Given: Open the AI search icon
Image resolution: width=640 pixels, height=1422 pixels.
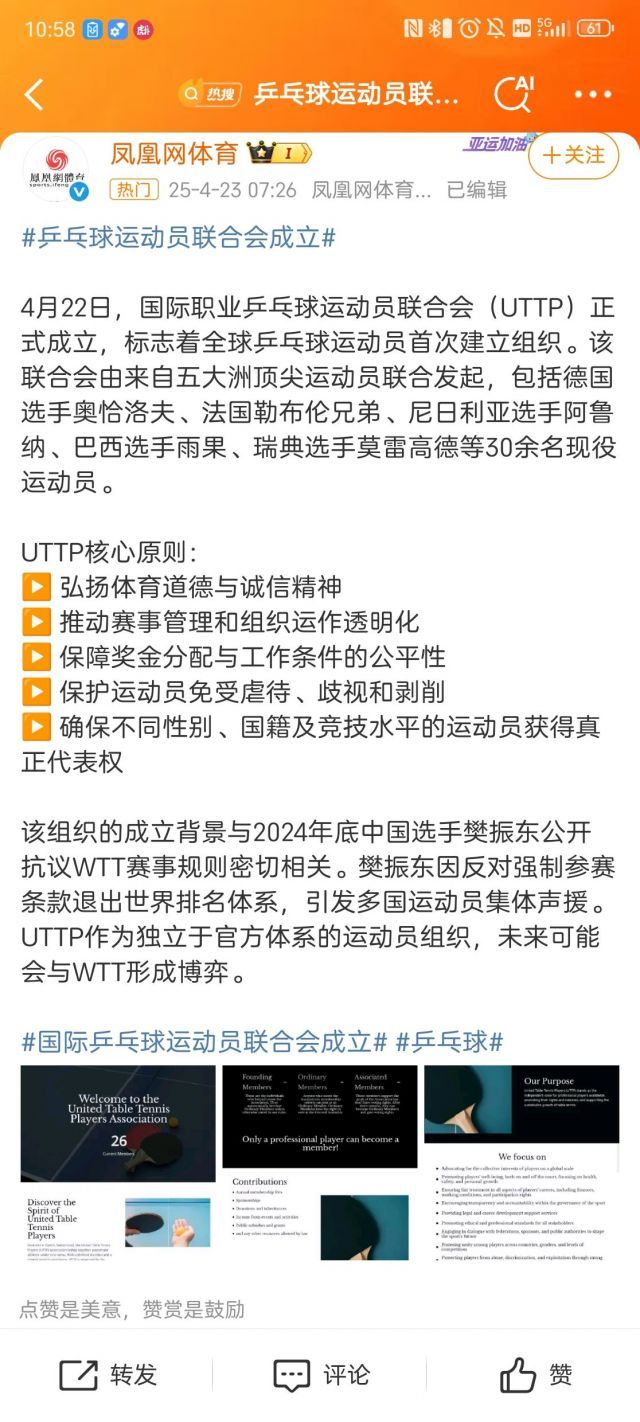Looking at the screenshot, I should pyautogui.click(x=515, y=94).
